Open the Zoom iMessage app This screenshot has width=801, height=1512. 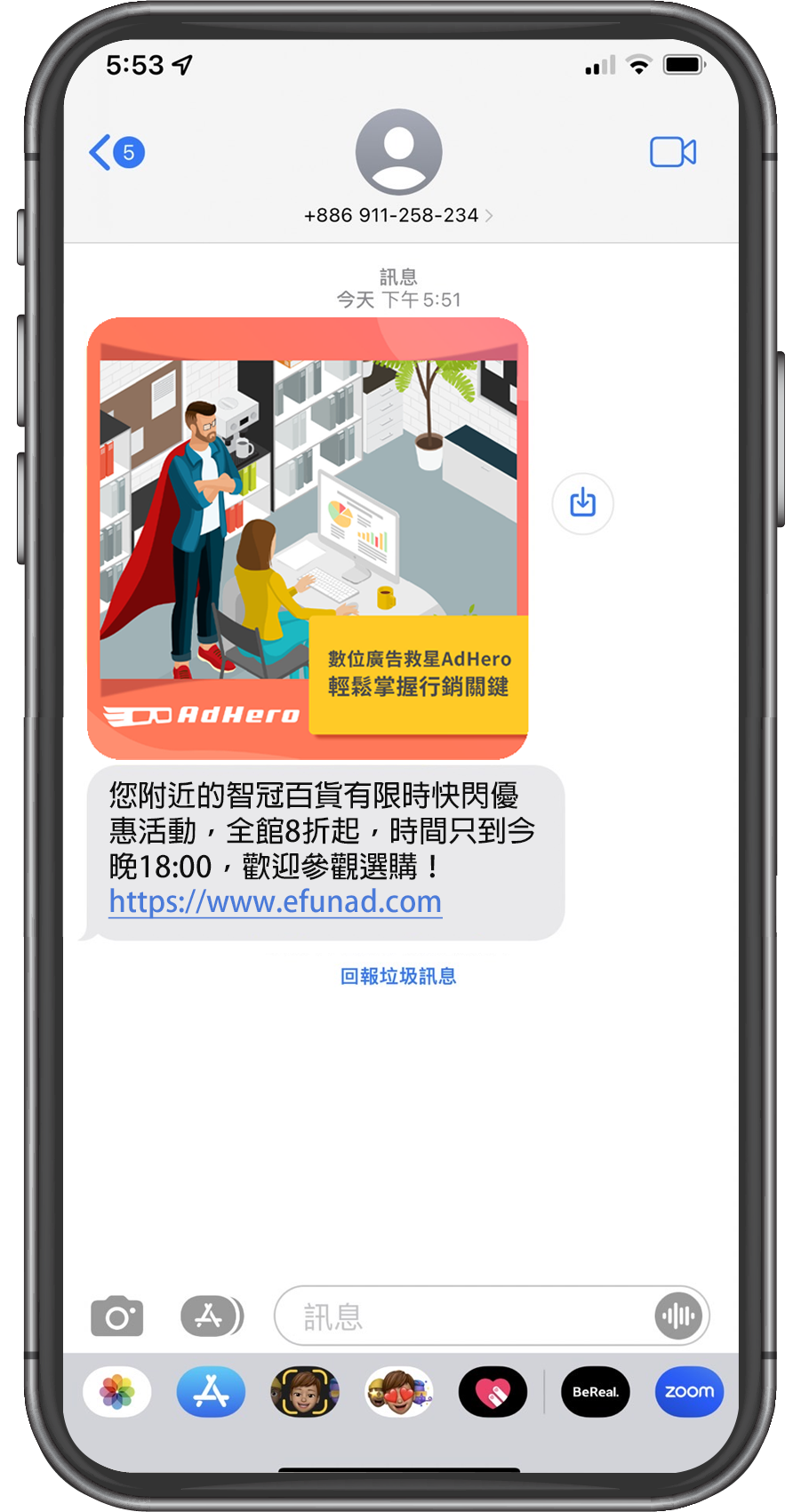[x=689, y=1392]
